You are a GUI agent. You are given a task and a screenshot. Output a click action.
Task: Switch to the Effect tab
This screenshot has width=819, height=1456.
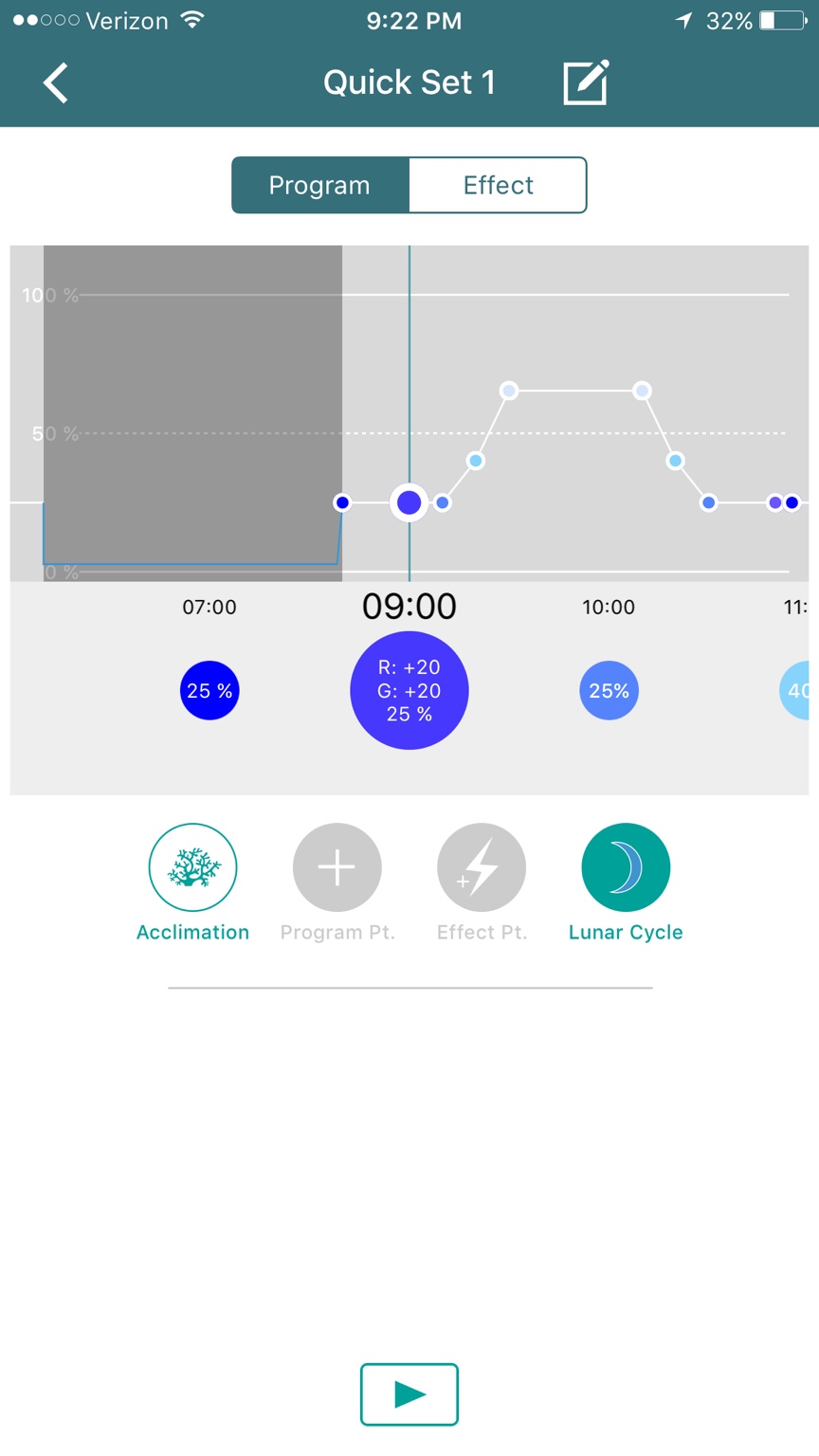click(498, 185)
